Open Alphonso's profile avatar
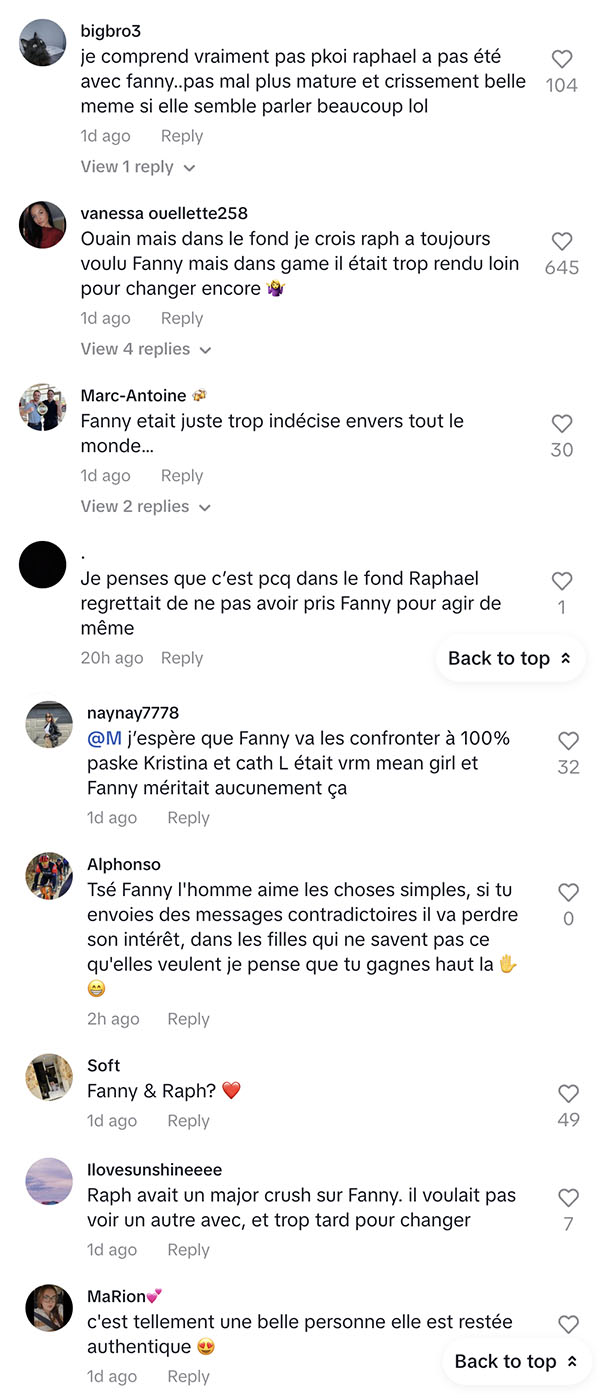 [49, 876]
